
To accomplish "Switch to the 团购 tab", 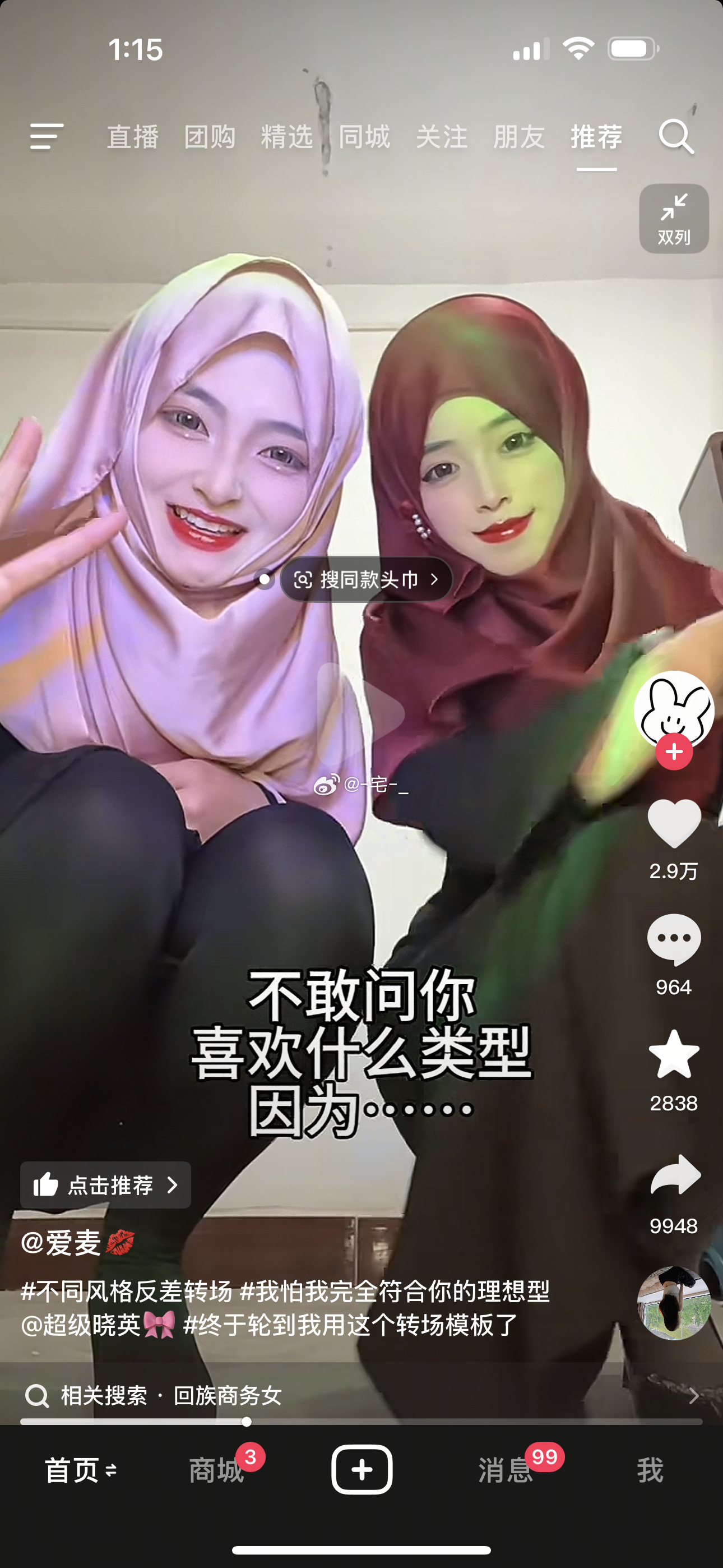I will [210, 136].
